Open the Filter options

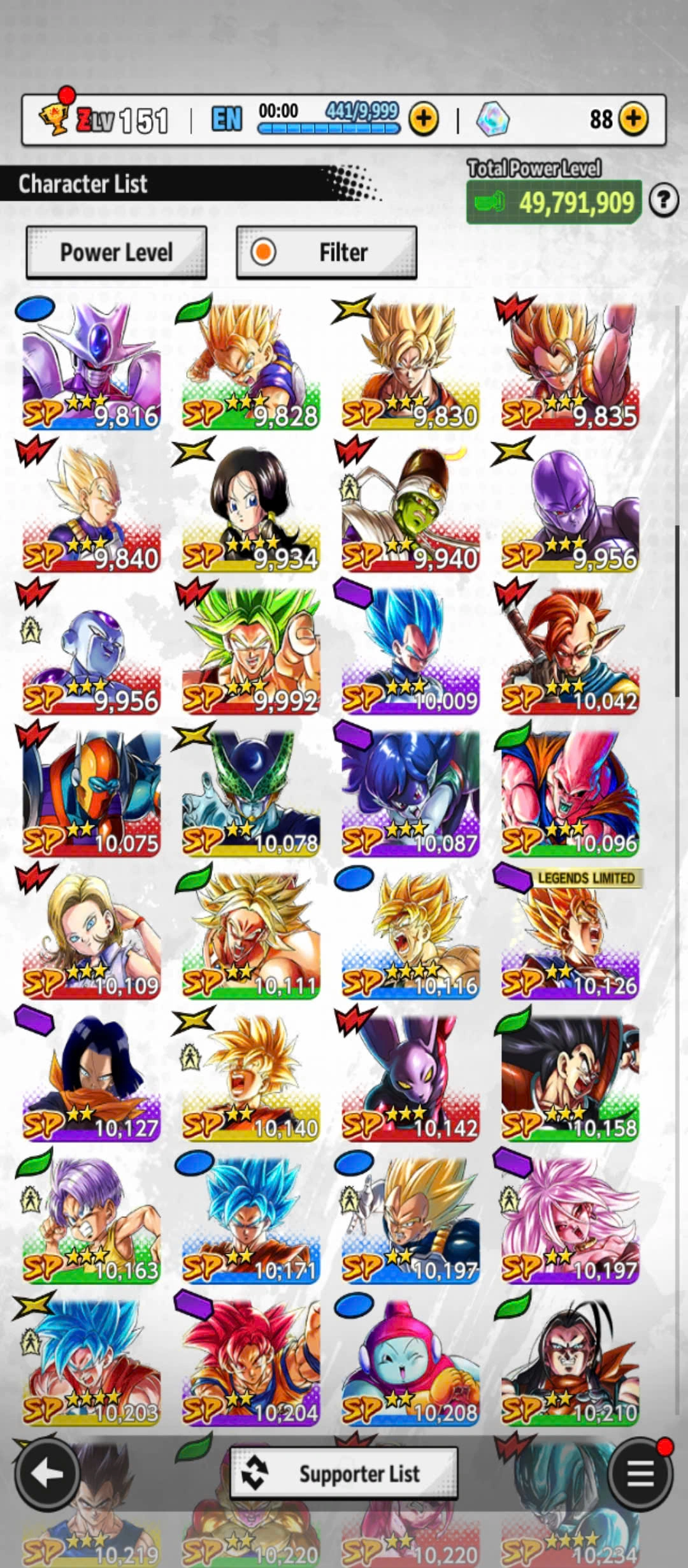click(x=326, y=252)
